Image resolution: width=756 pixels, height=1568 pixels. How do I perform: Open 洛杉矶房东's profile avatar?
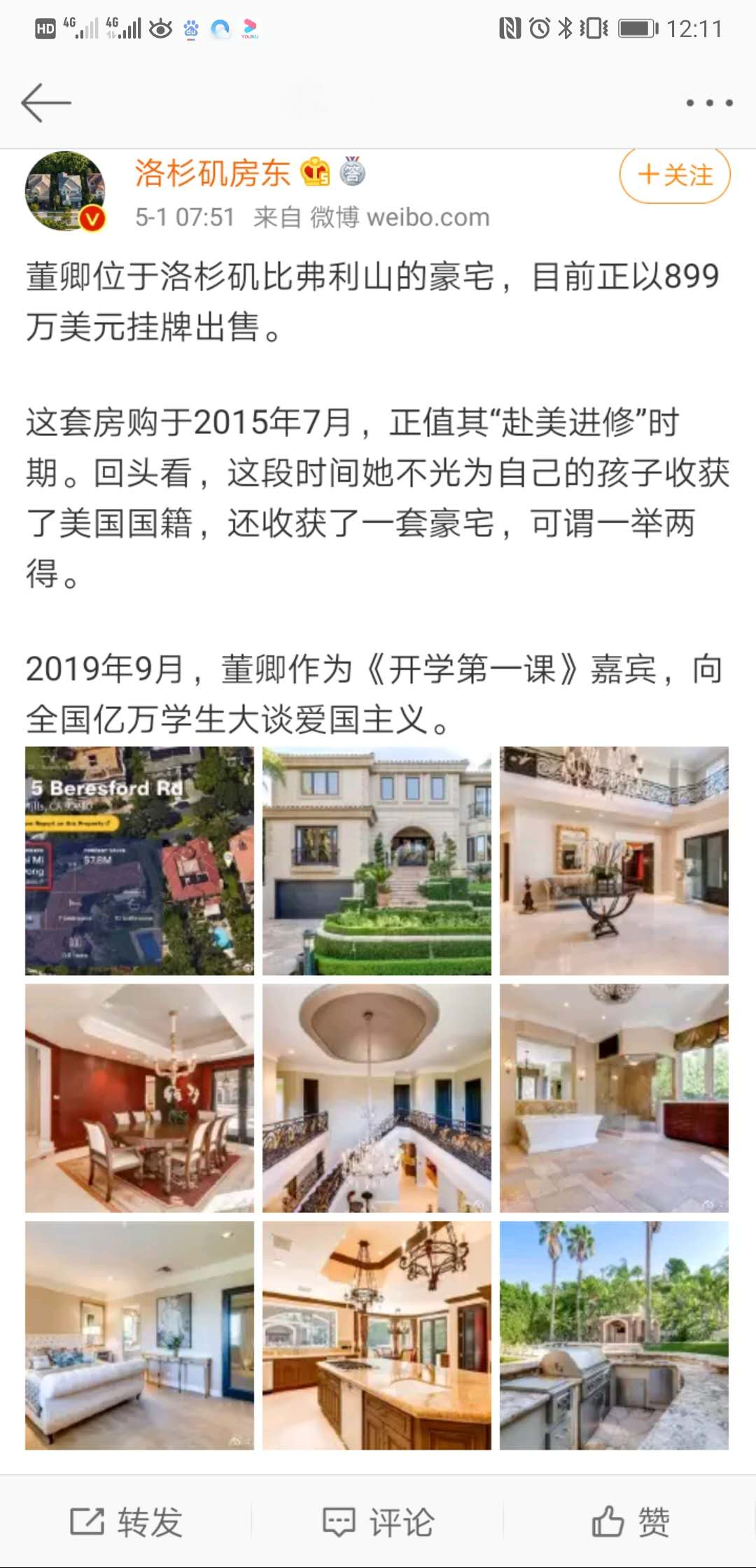(x=64, y=191)
